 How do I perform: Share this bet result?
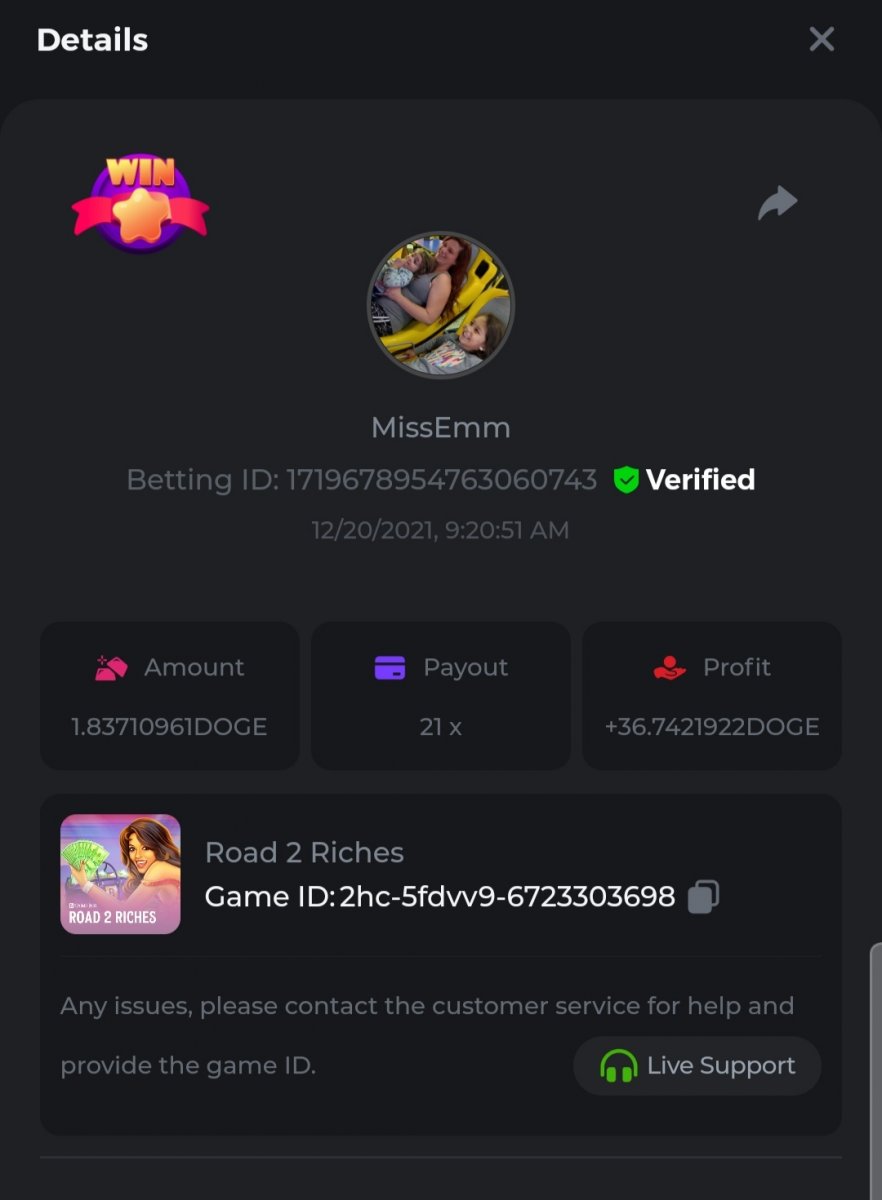tap(777, 203)
